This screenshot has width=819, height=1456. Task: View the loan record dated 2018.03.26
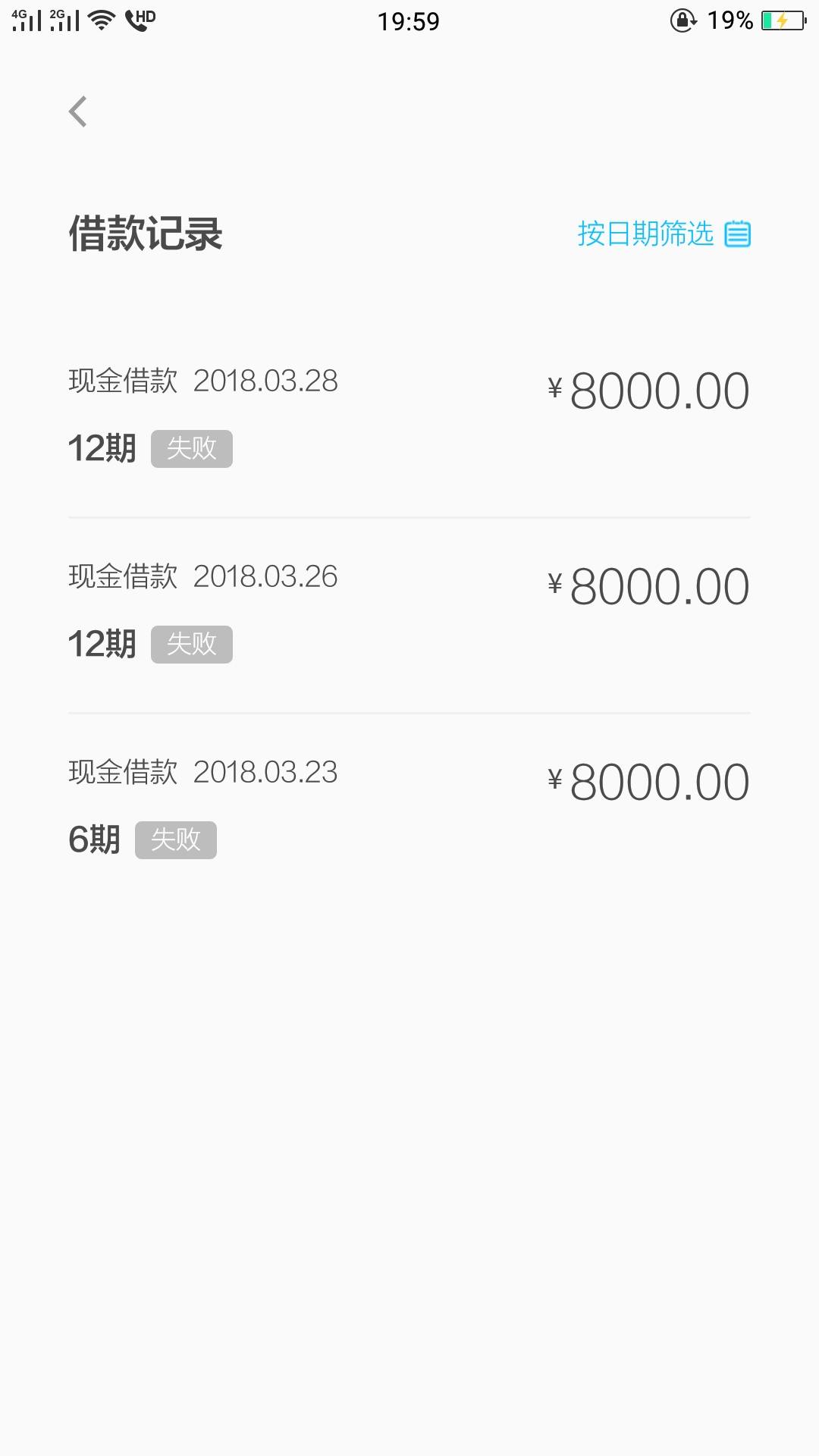[x=409, y=615]
